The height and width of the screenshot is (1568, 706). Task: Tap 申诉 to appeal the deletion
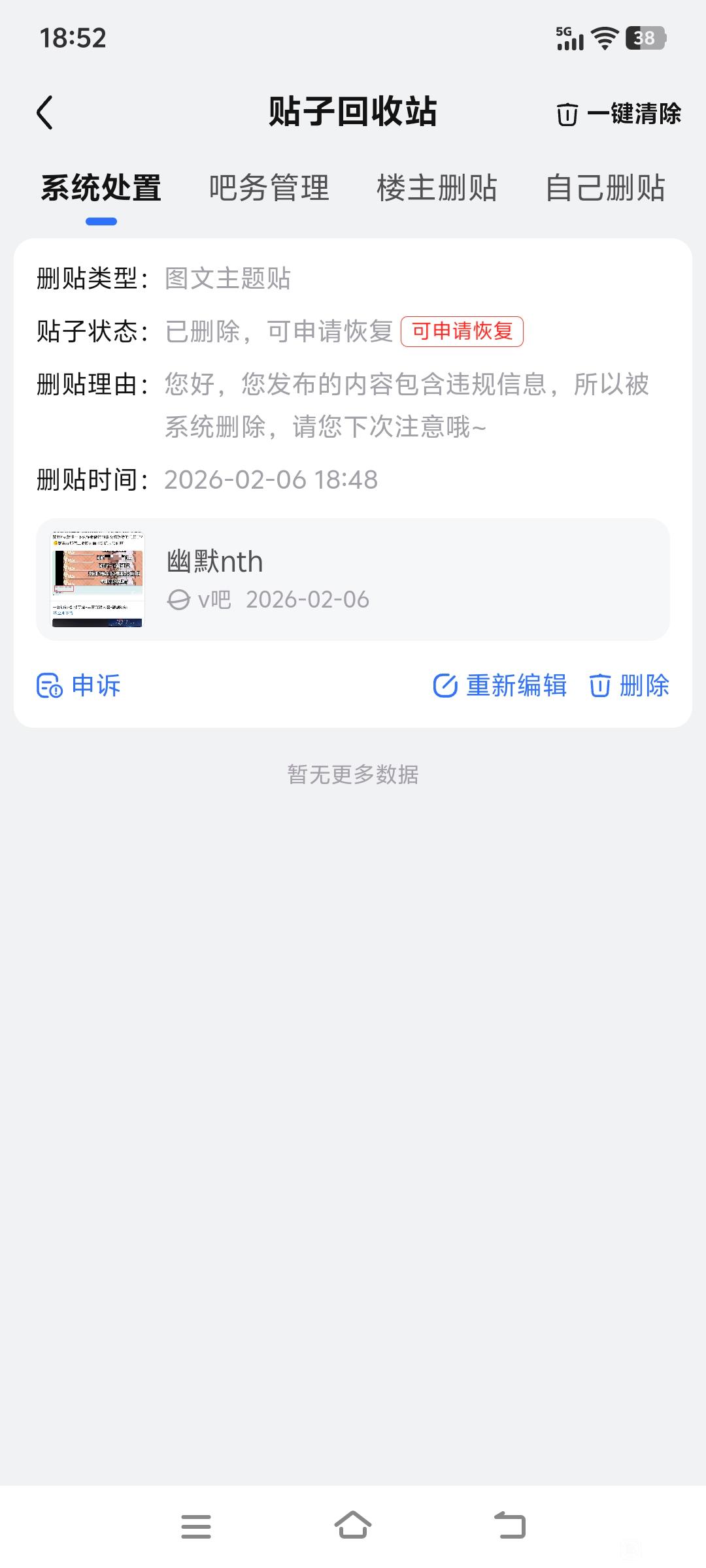point(79,686)
